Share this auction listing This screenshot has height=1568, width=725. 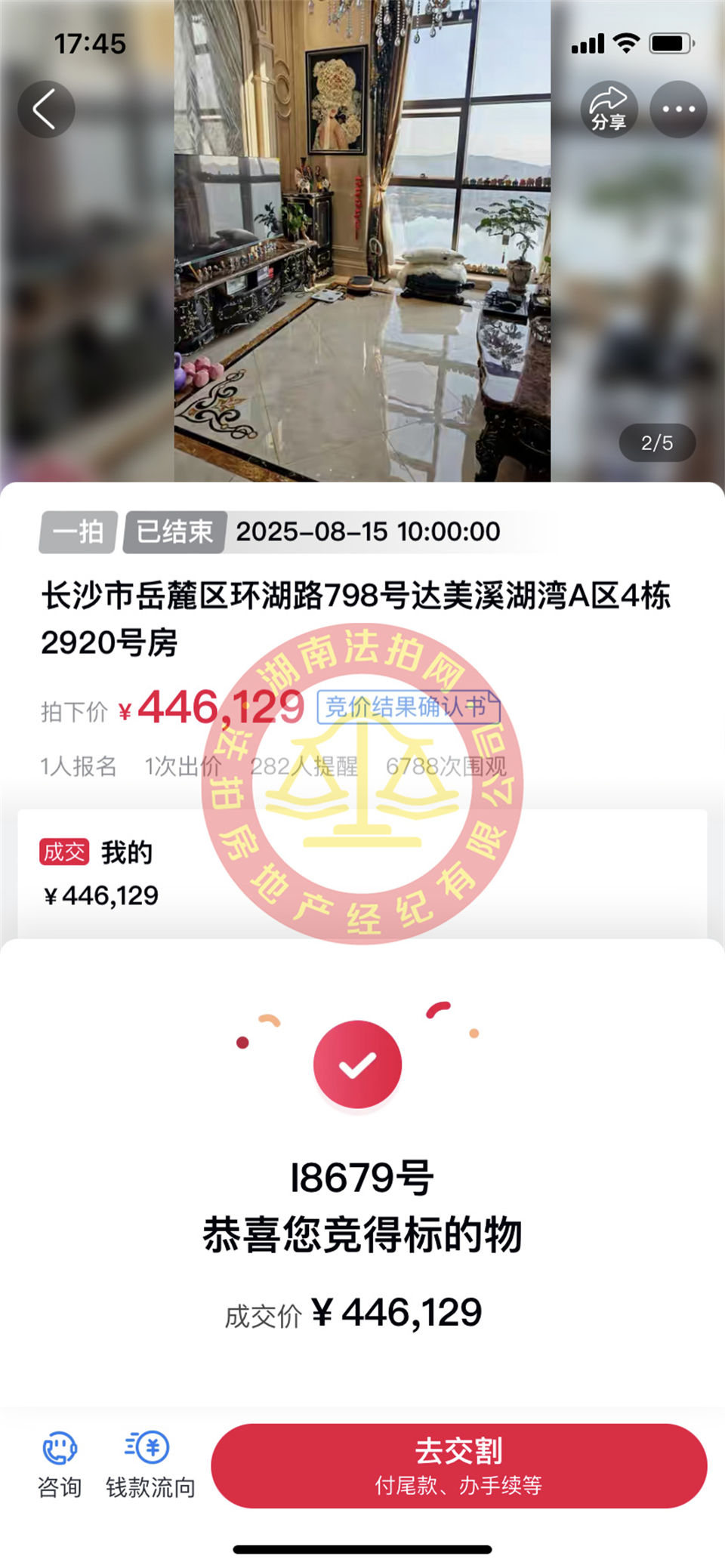click(609, 109)
